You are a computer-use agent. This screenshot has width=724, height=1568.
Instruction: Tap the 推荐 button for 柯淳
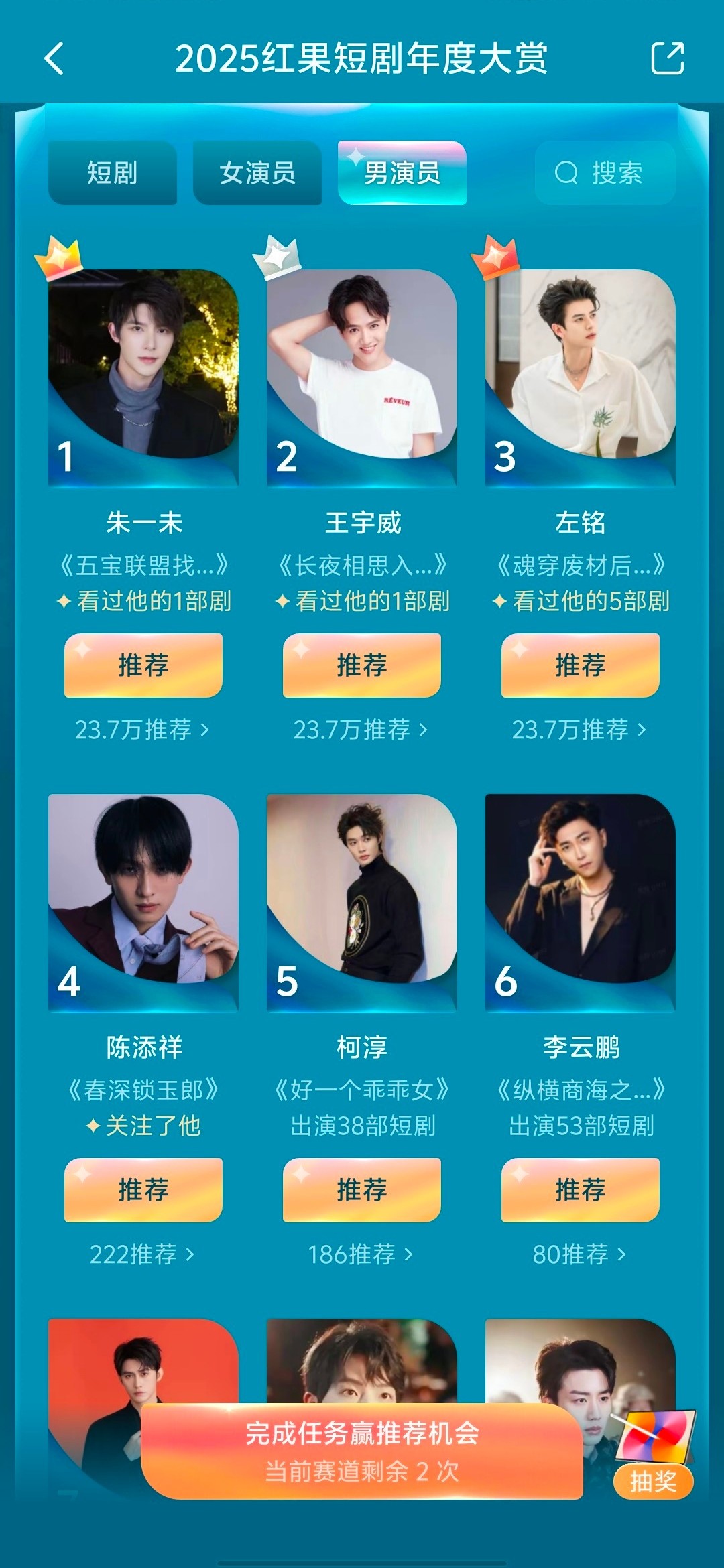coord(362,1190)
